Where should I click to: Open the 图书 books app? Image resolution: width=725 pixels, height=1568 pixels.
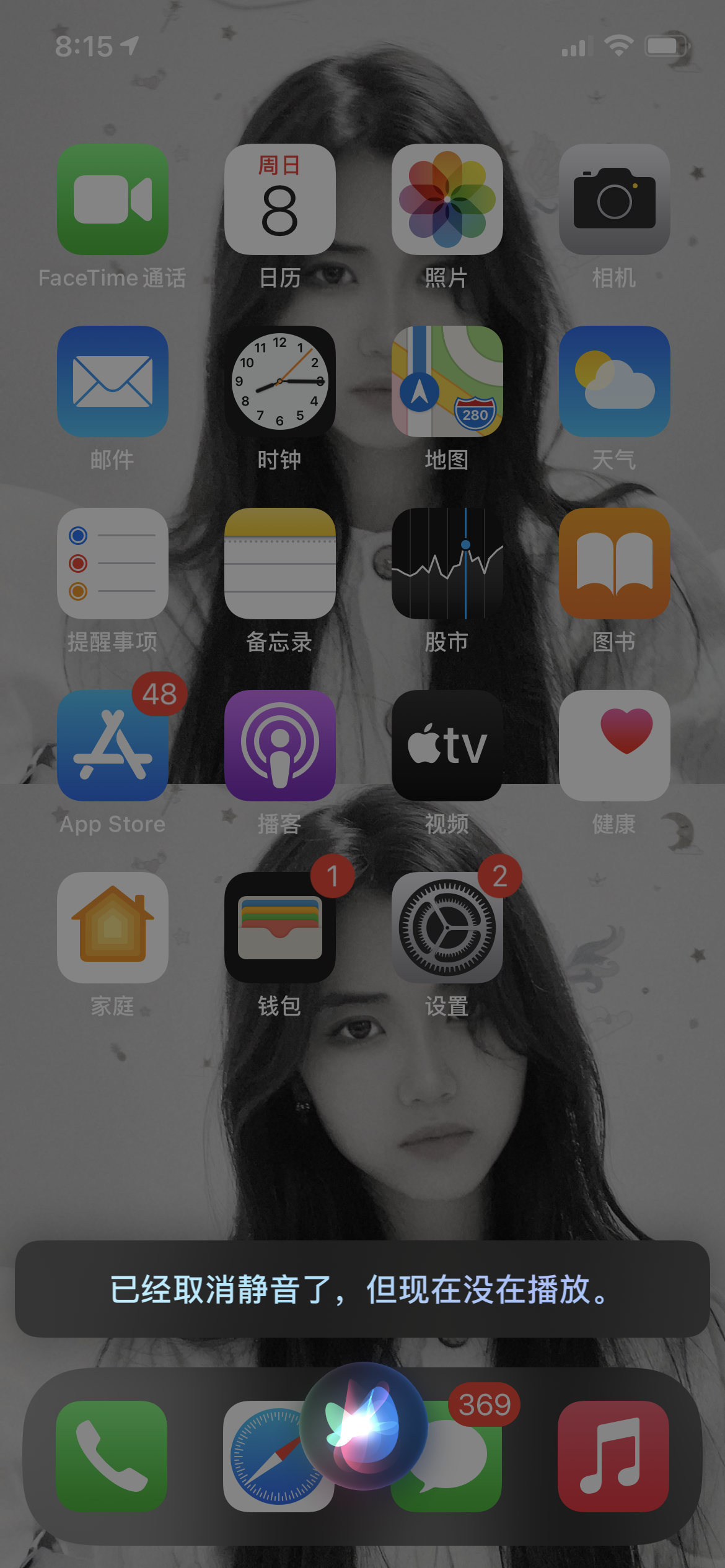(x=614, y=564)
